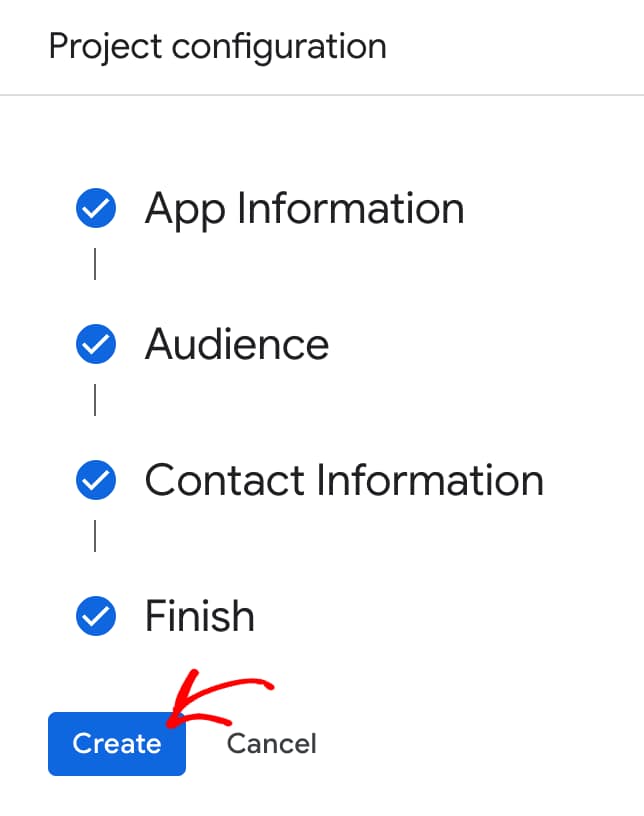
Task: Go to the Audience step
Action: click(236, 345)
